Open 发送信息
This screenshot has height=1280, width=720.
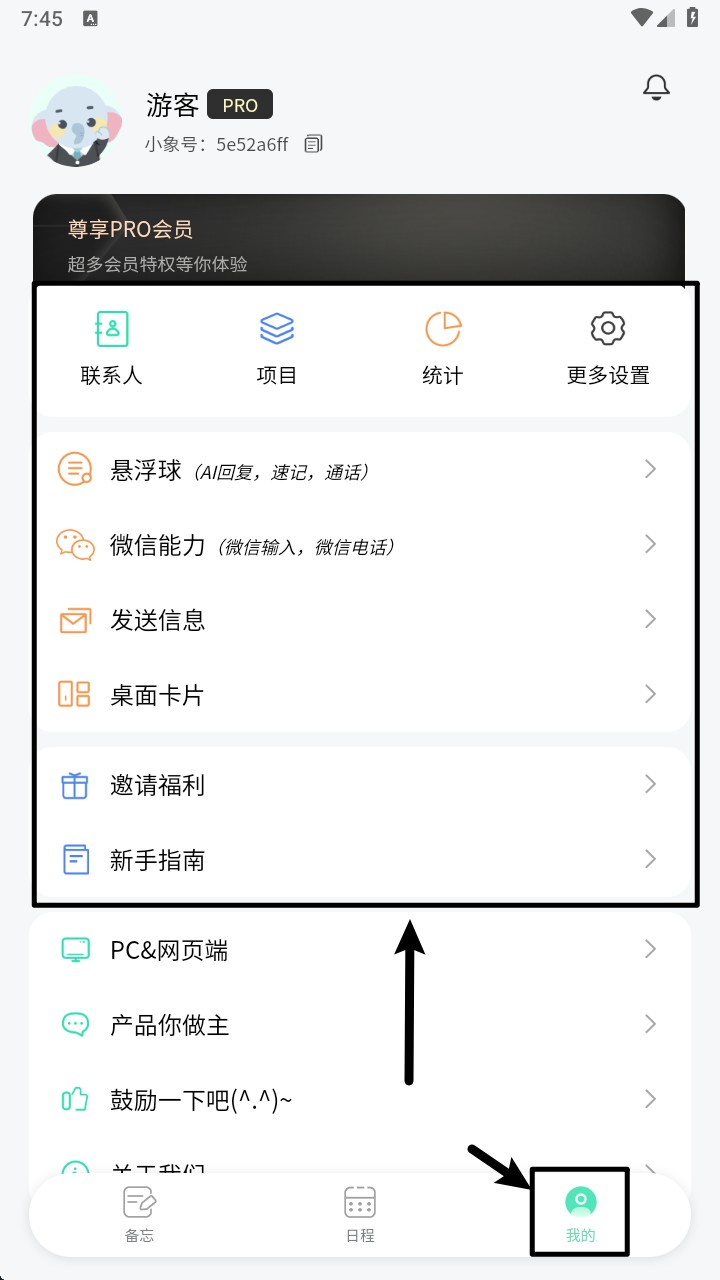pos(360,619)
